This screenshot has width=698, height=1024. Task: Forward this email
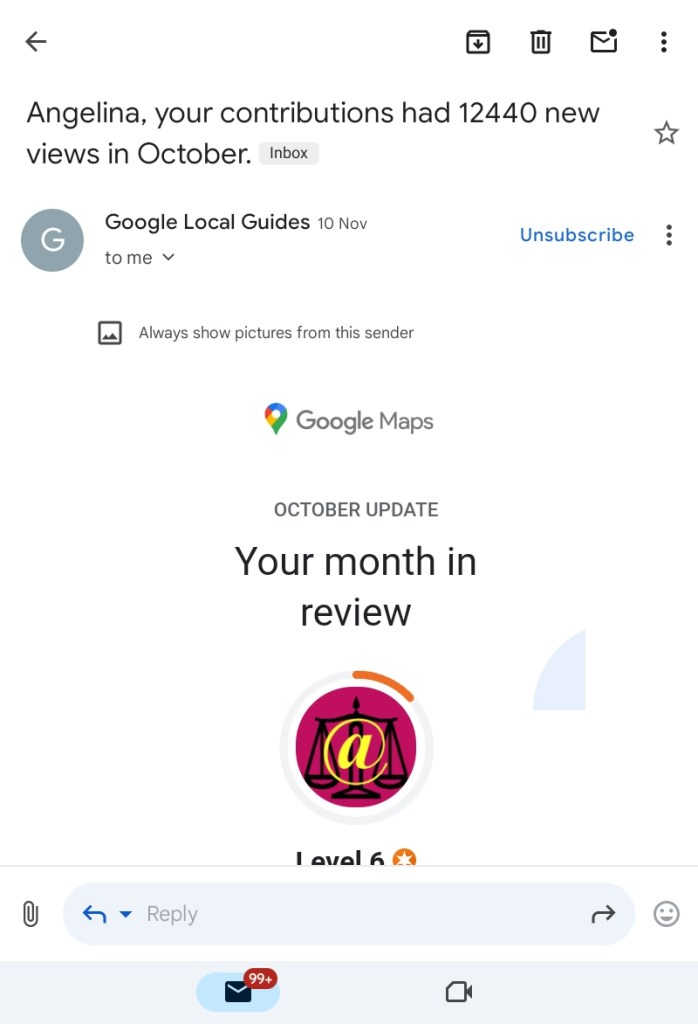(603, 914)
